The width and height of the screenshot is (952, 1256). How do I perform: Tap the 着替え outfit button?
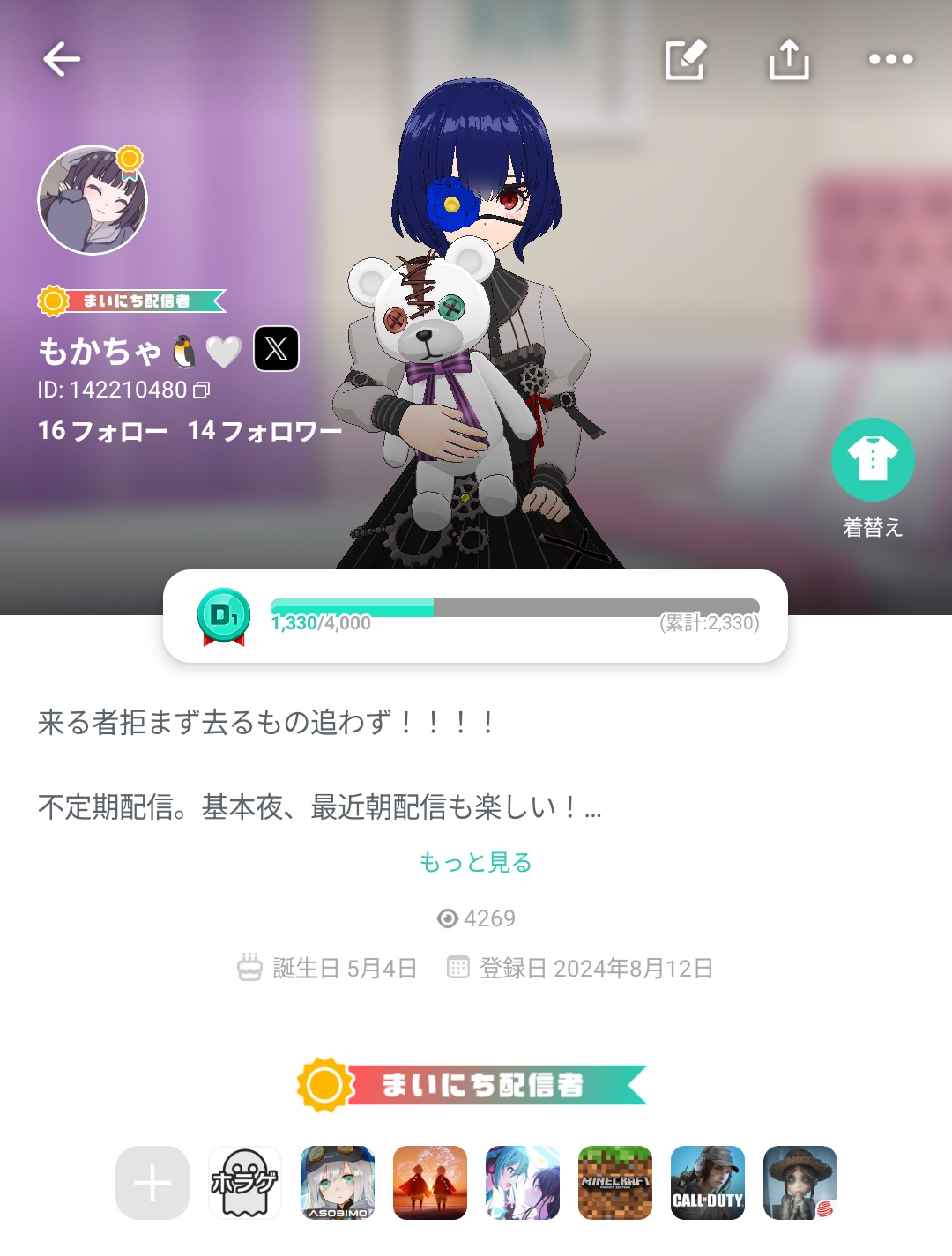point(873,460)
